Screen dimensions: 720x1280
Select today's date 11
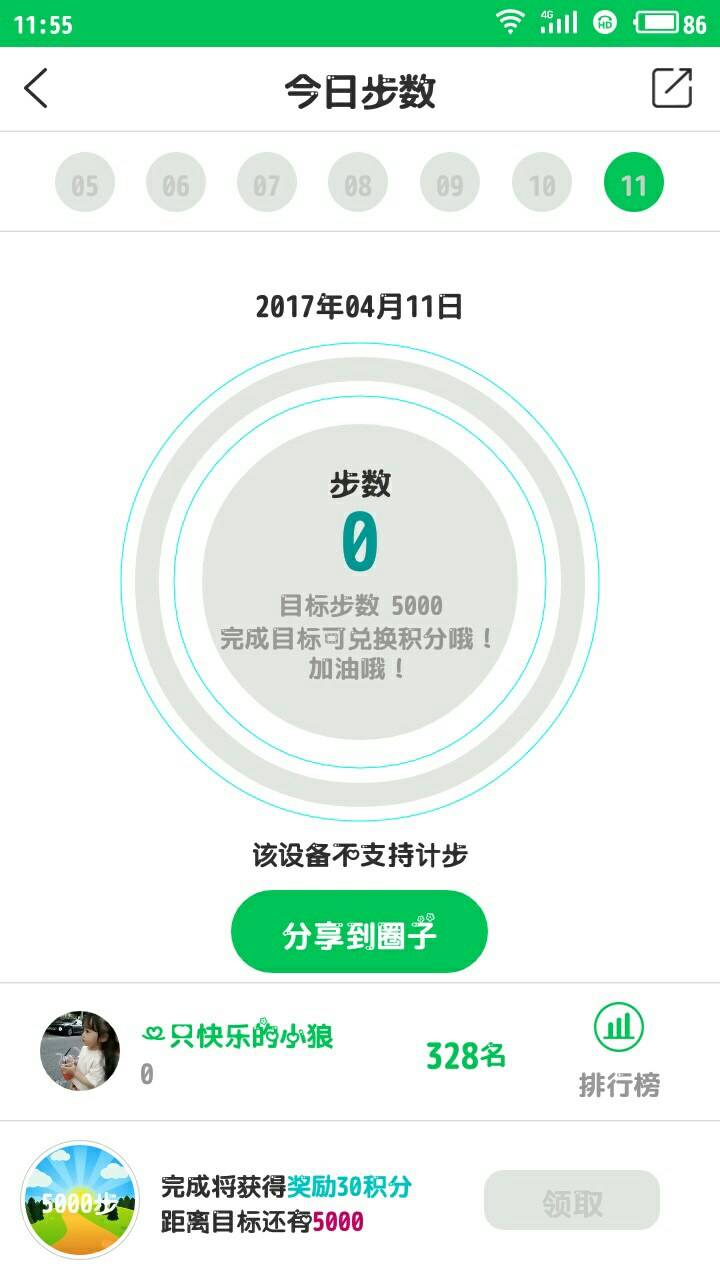(633, 185)
